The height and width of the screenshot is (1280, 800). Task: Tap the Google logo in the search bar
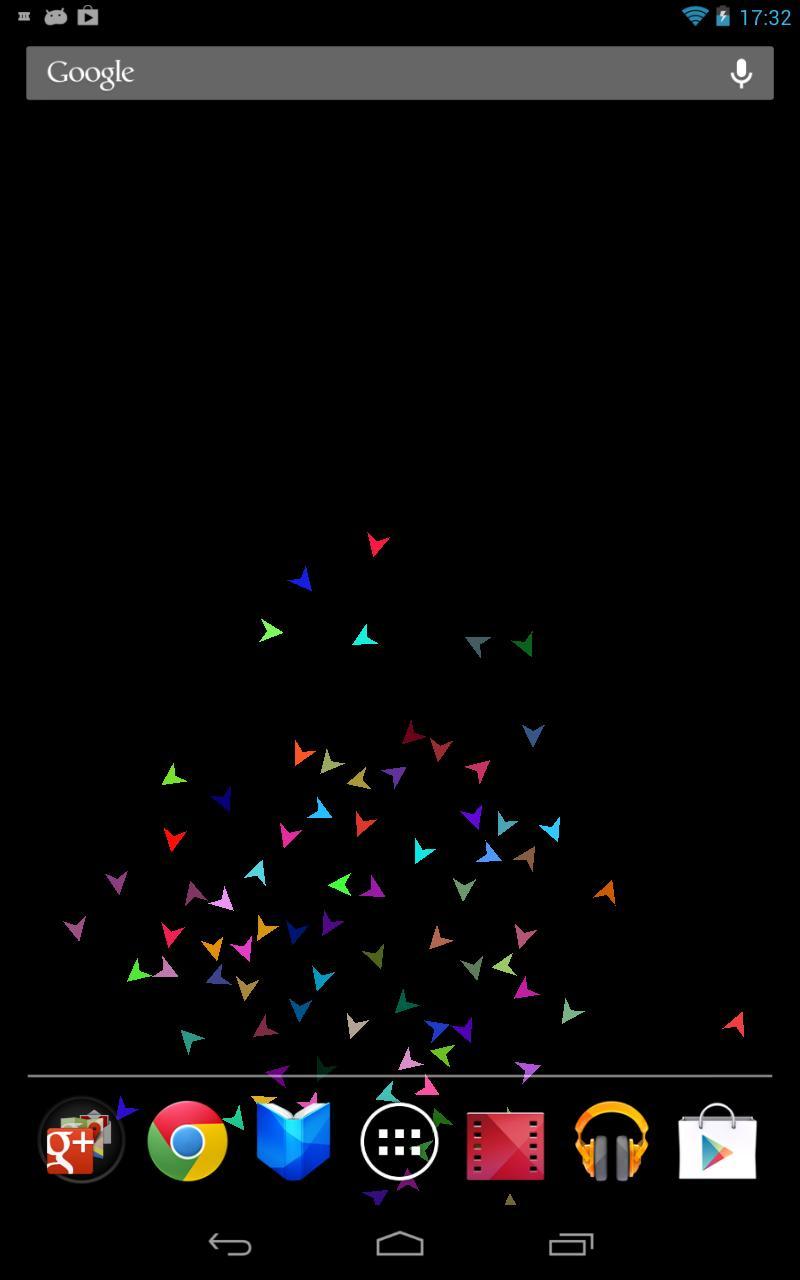coord(89,72)
